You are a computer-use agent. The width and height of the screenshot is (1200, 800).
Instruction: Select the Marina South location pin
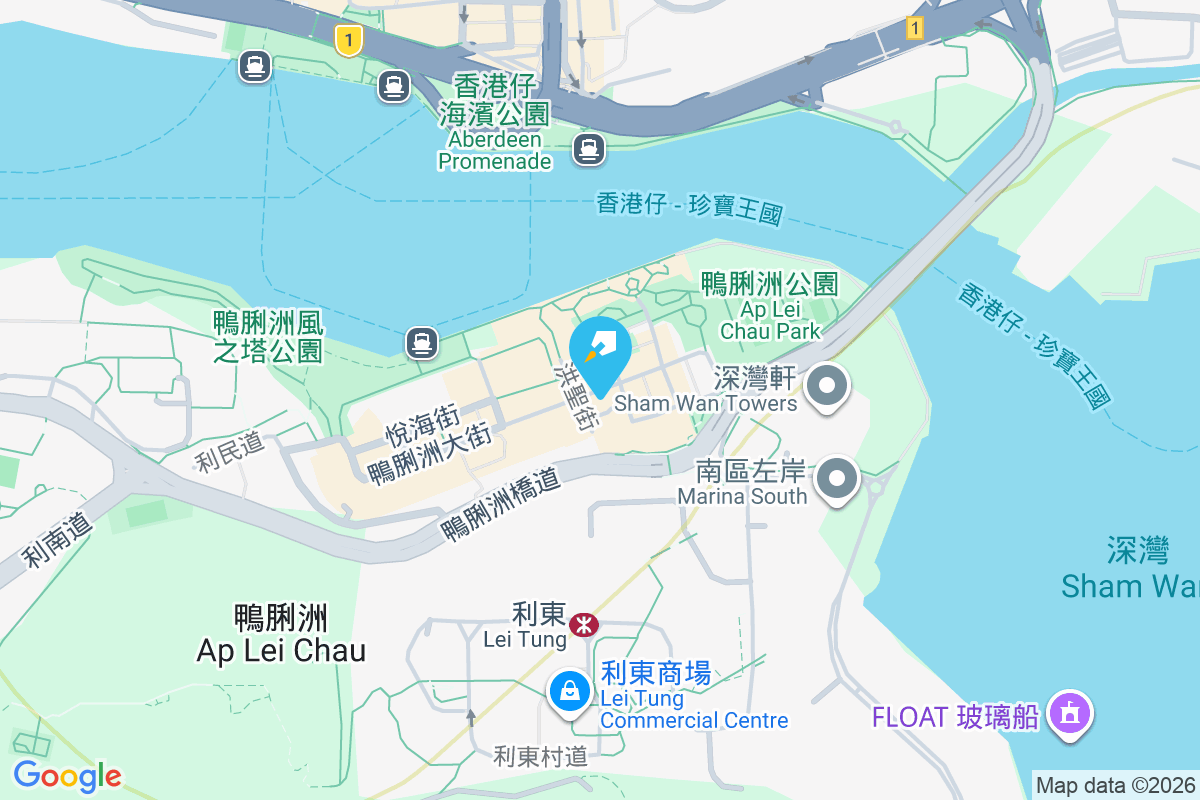point(837,479)
